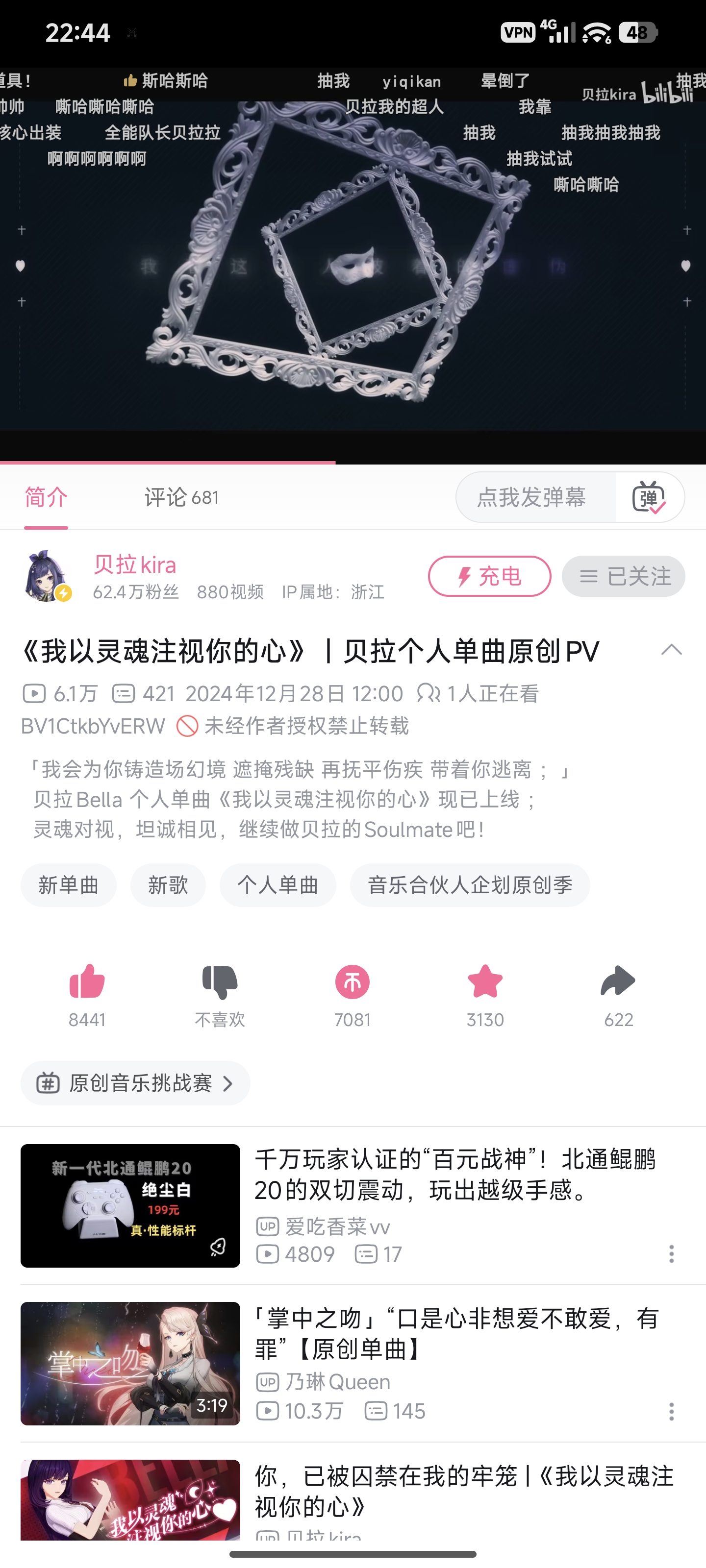The image size is (706, 1568).
Task: Open the 新歌 tag chip
Action: coord(168,885)
